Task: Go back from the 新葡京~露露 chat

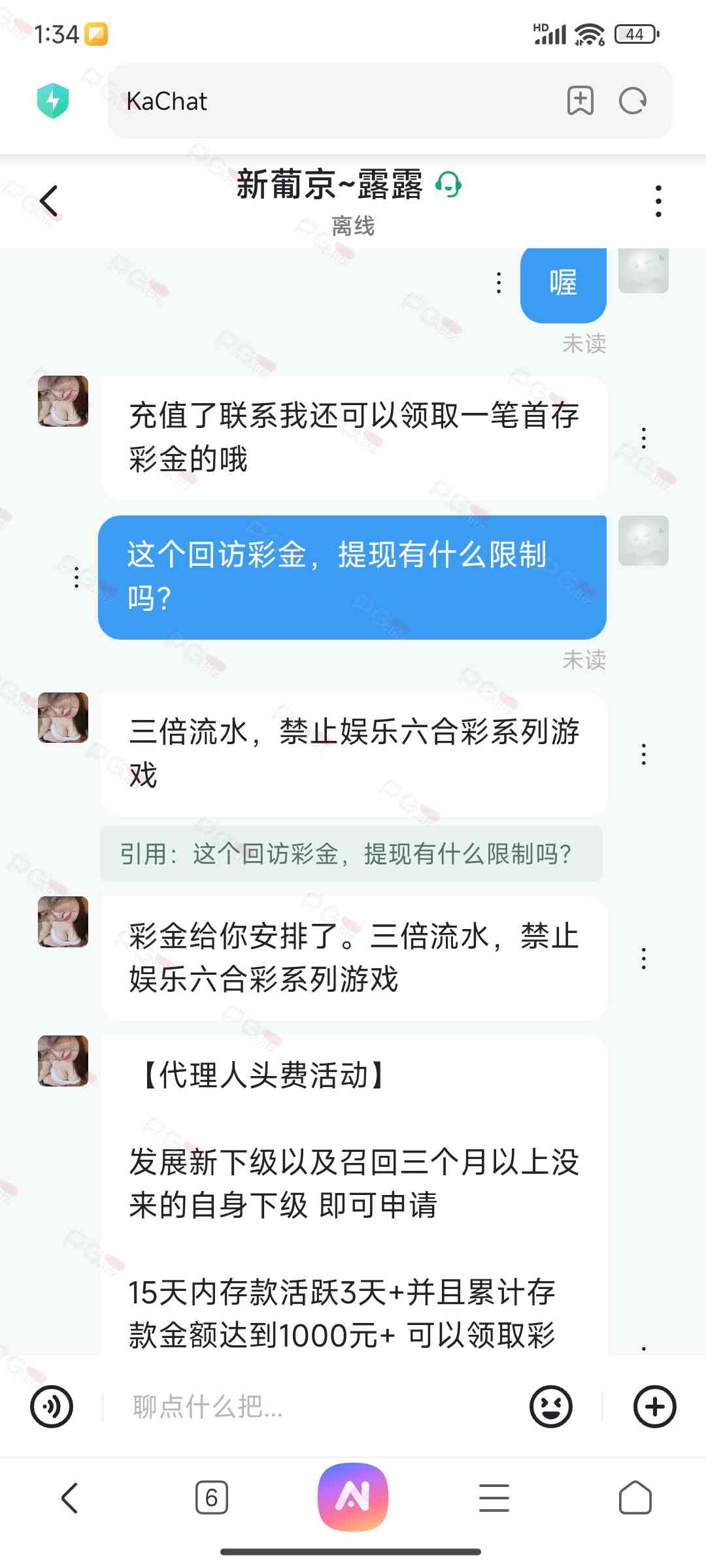Action: [50, 201]
